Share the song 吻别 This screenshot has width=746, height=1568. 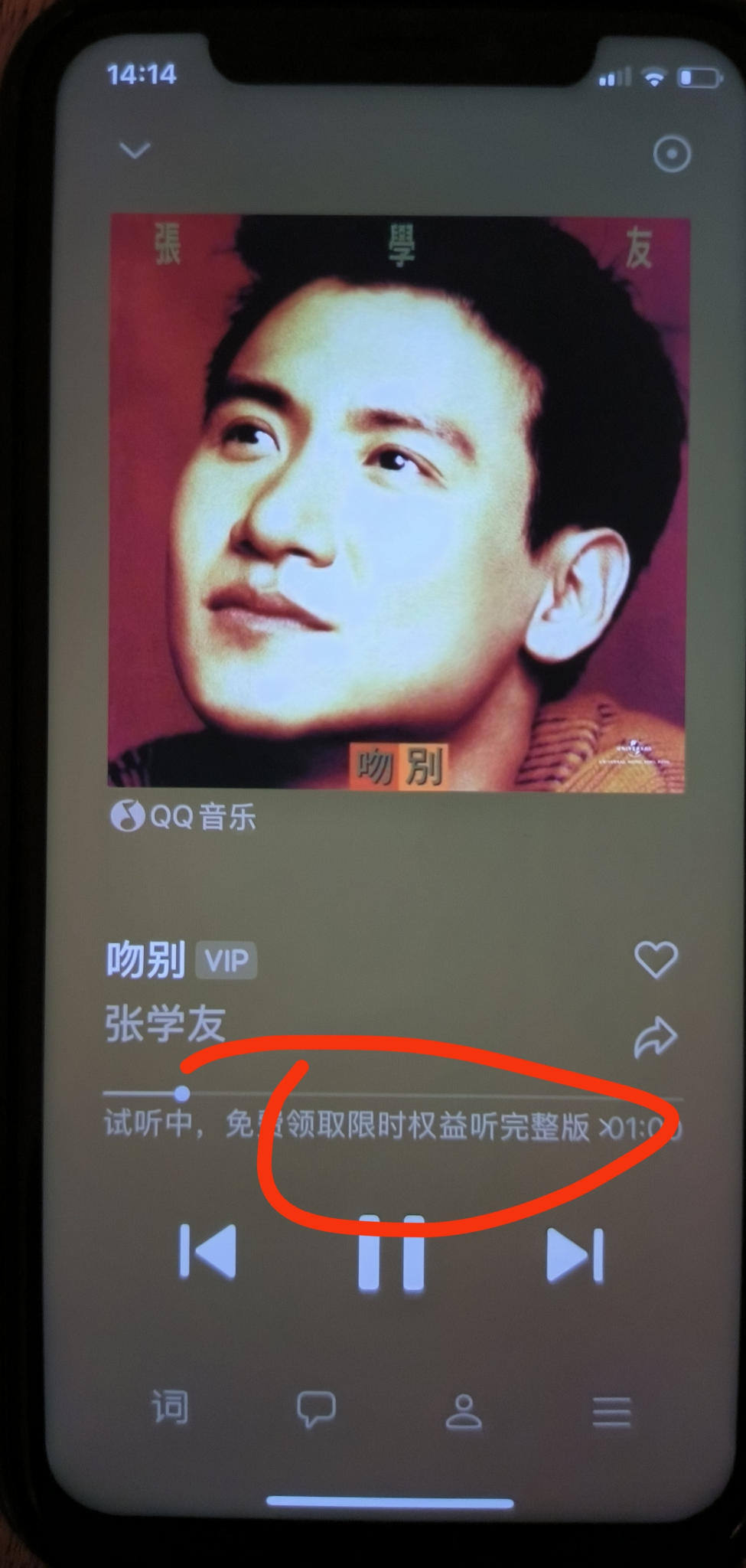(x=656, y=1038)
